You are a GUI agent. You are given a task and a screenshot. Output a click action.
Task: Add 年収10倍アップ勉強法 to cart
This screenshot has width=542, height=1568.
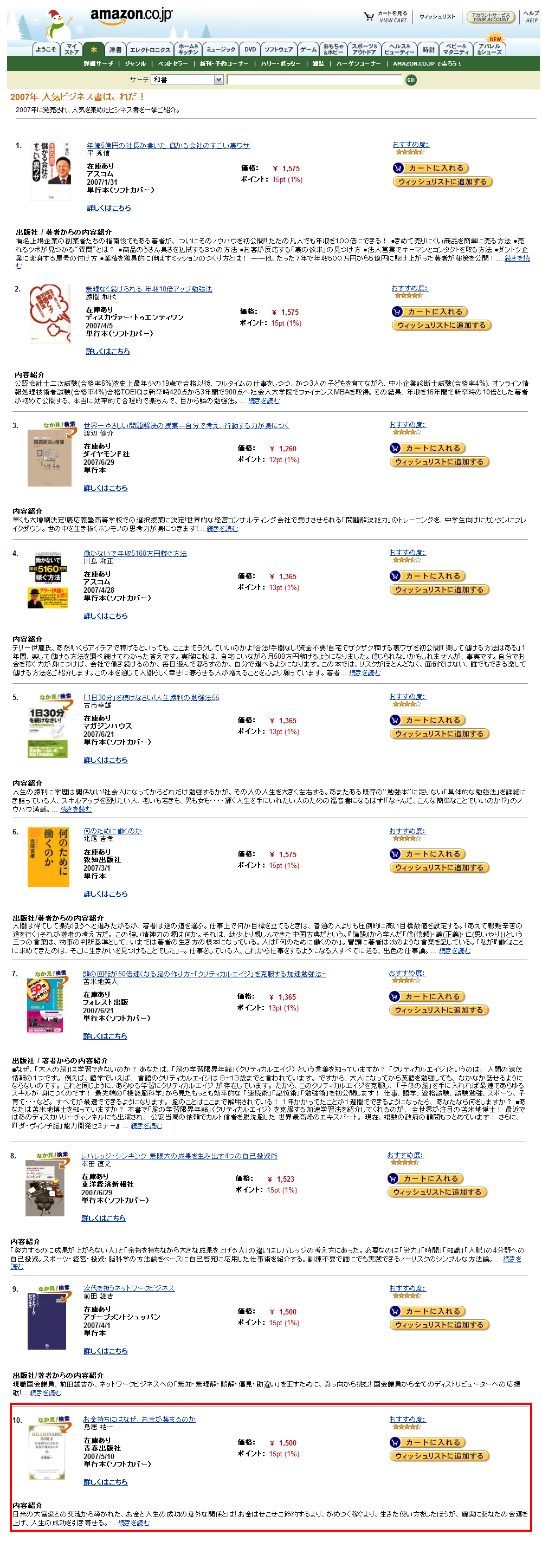tap(429, 312)
